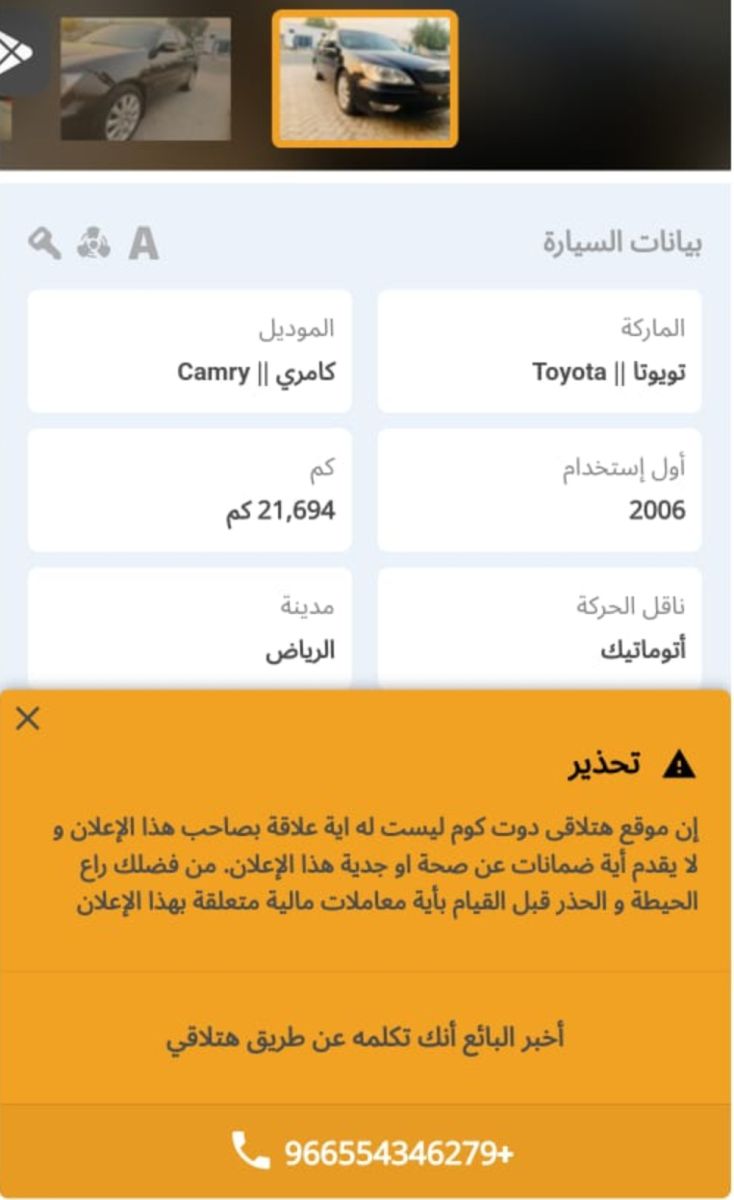Open the 2006 first-use year card
This screenshot has width=734, height=1200.
pyautogui.click(x=540, y=491)
